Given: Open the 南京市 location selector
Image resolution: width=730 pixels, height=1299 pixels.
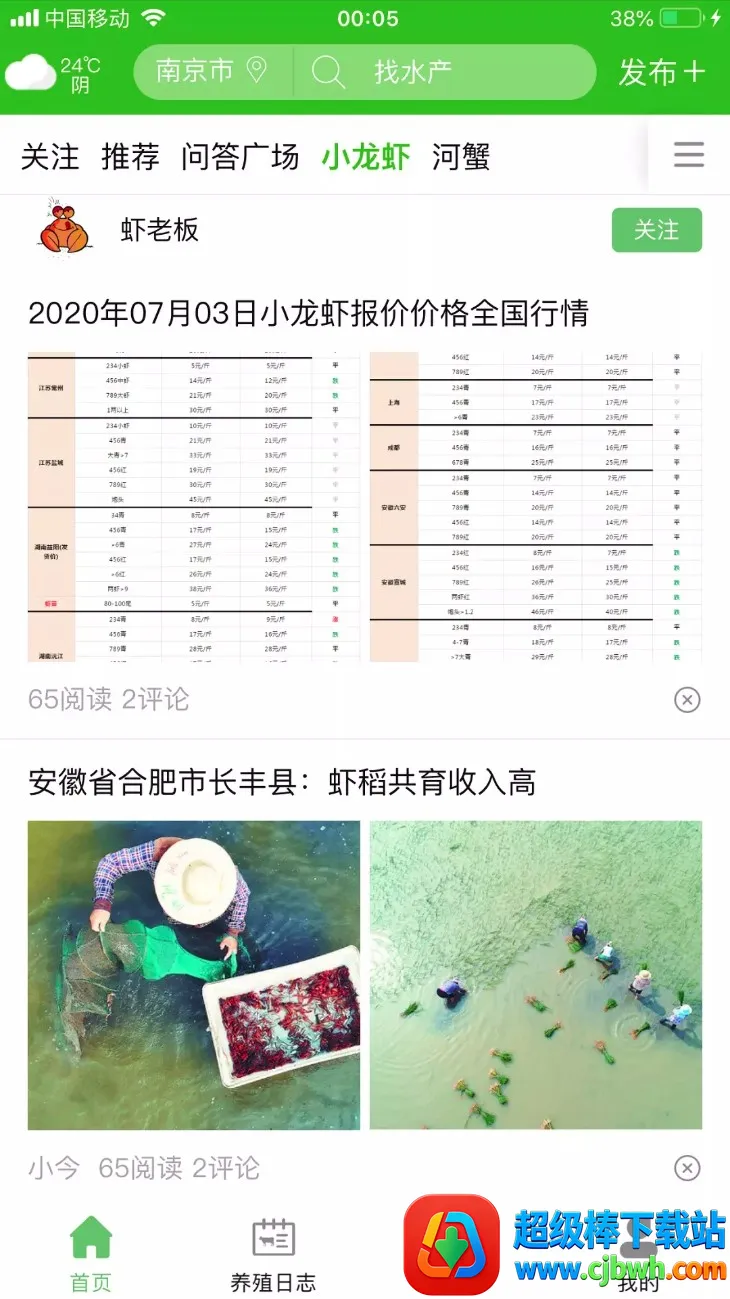Looking at the screenshot, I should 211,71.
